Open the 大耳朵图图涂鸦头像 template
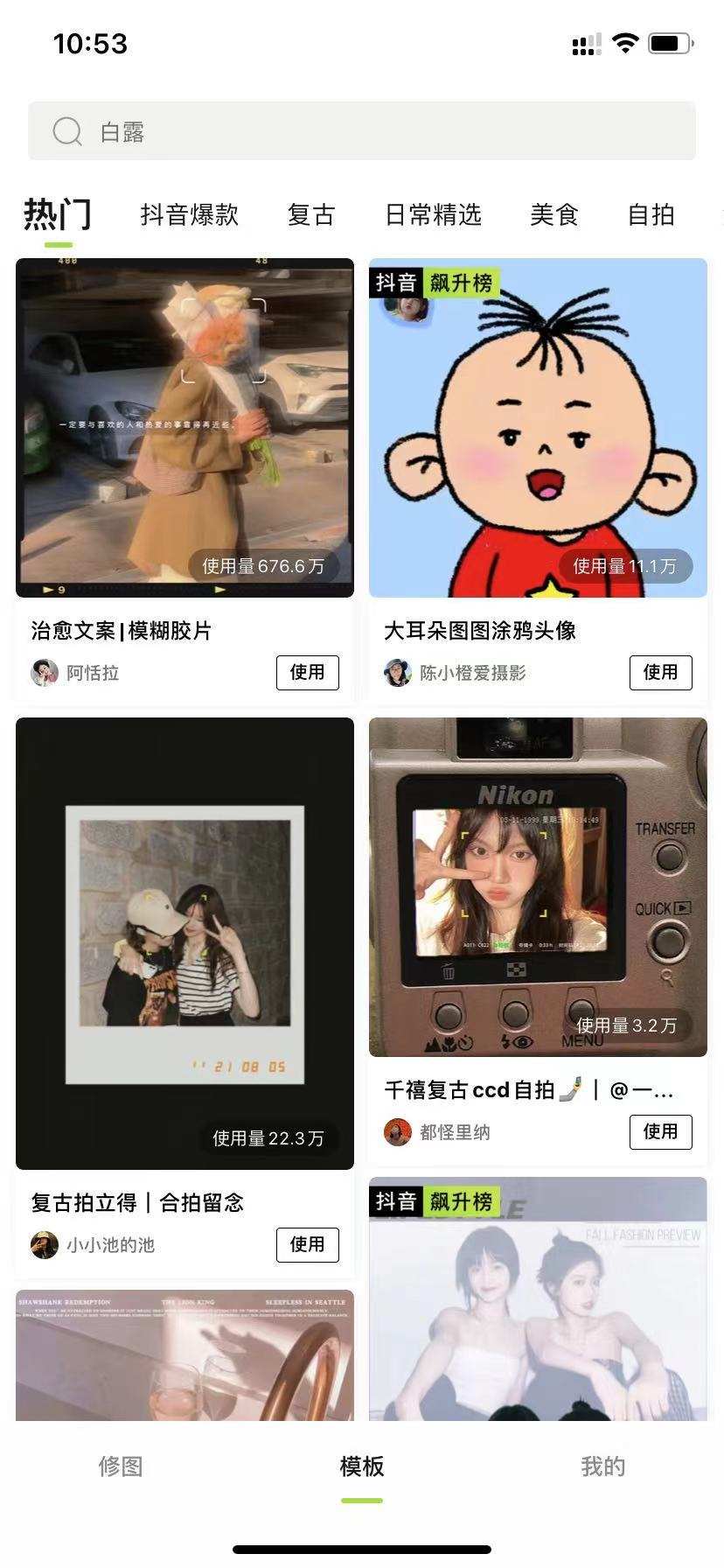The height and width of the screenshot is (1568, 724). point(538,427)
